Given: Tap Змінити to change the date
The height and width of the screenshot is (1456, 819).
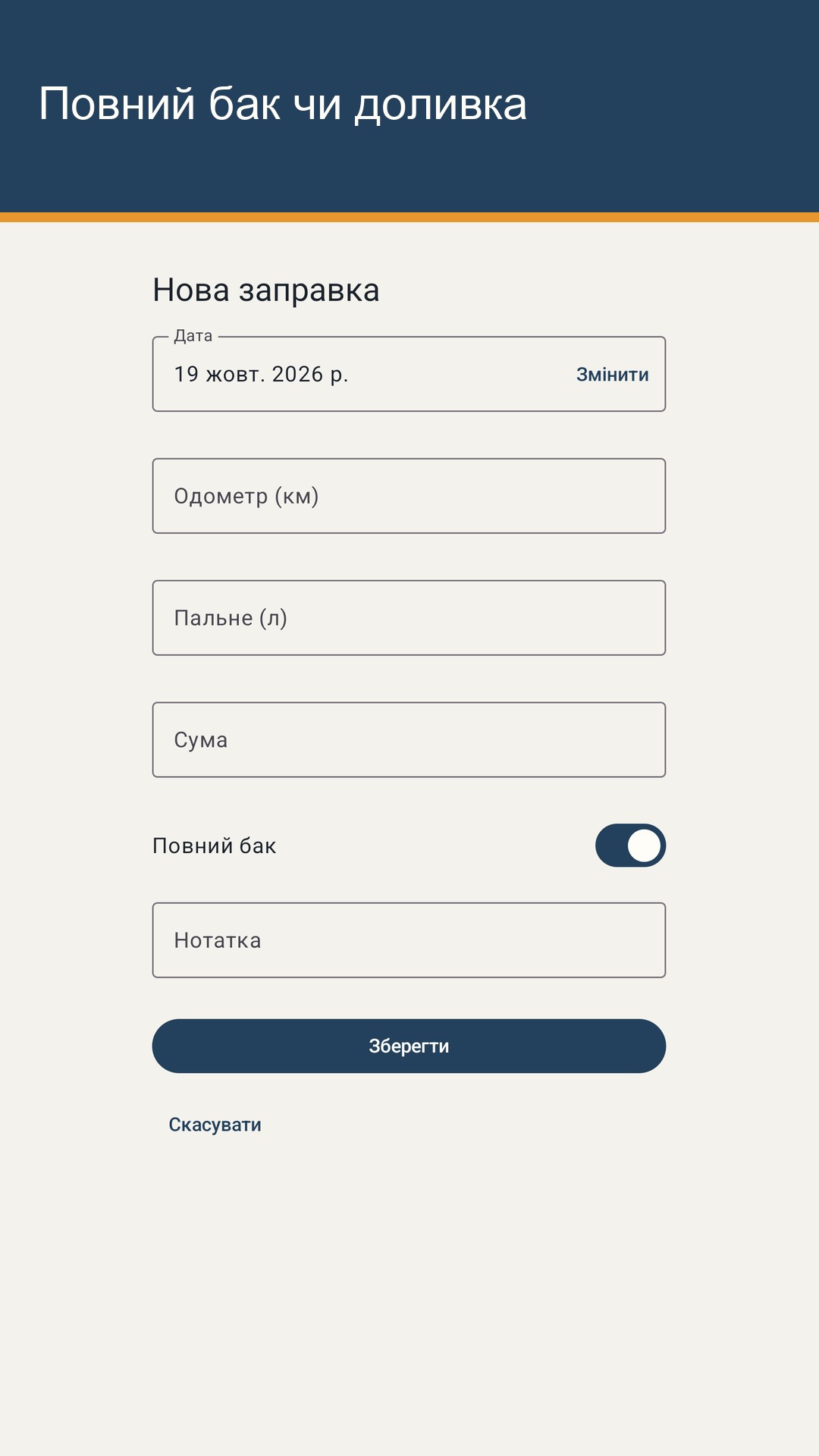Looking at the screenshot, I should (612, 375).
